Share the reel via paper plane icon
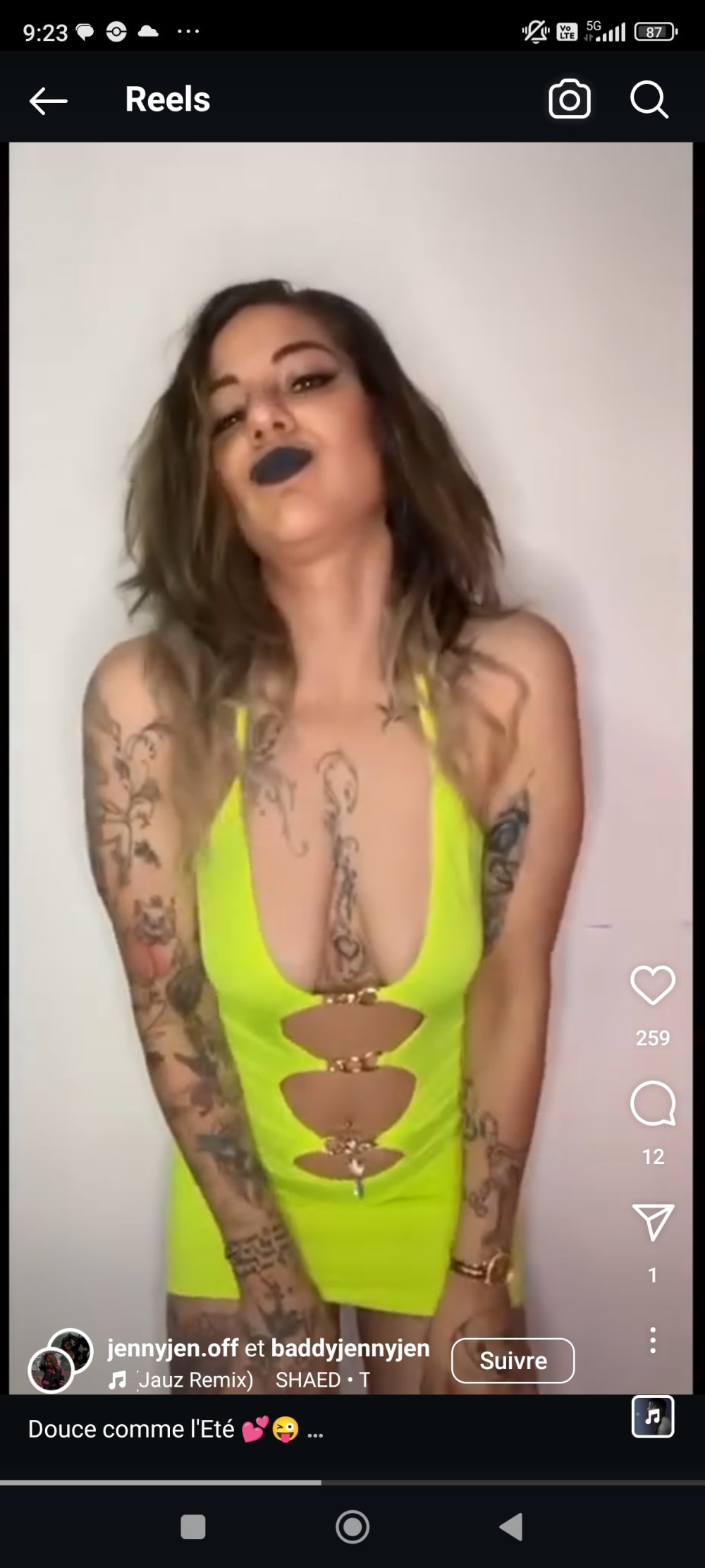 652,1222
